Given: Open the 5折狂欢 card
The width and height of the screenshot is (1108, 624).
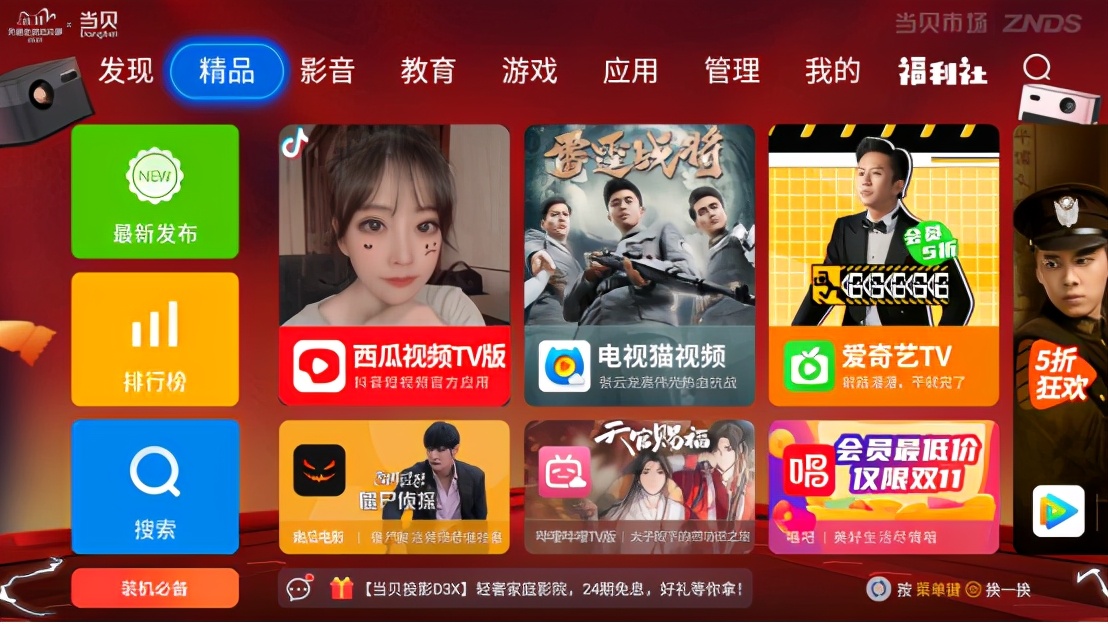Looking at the screenshot, I should pos(1060,340).
